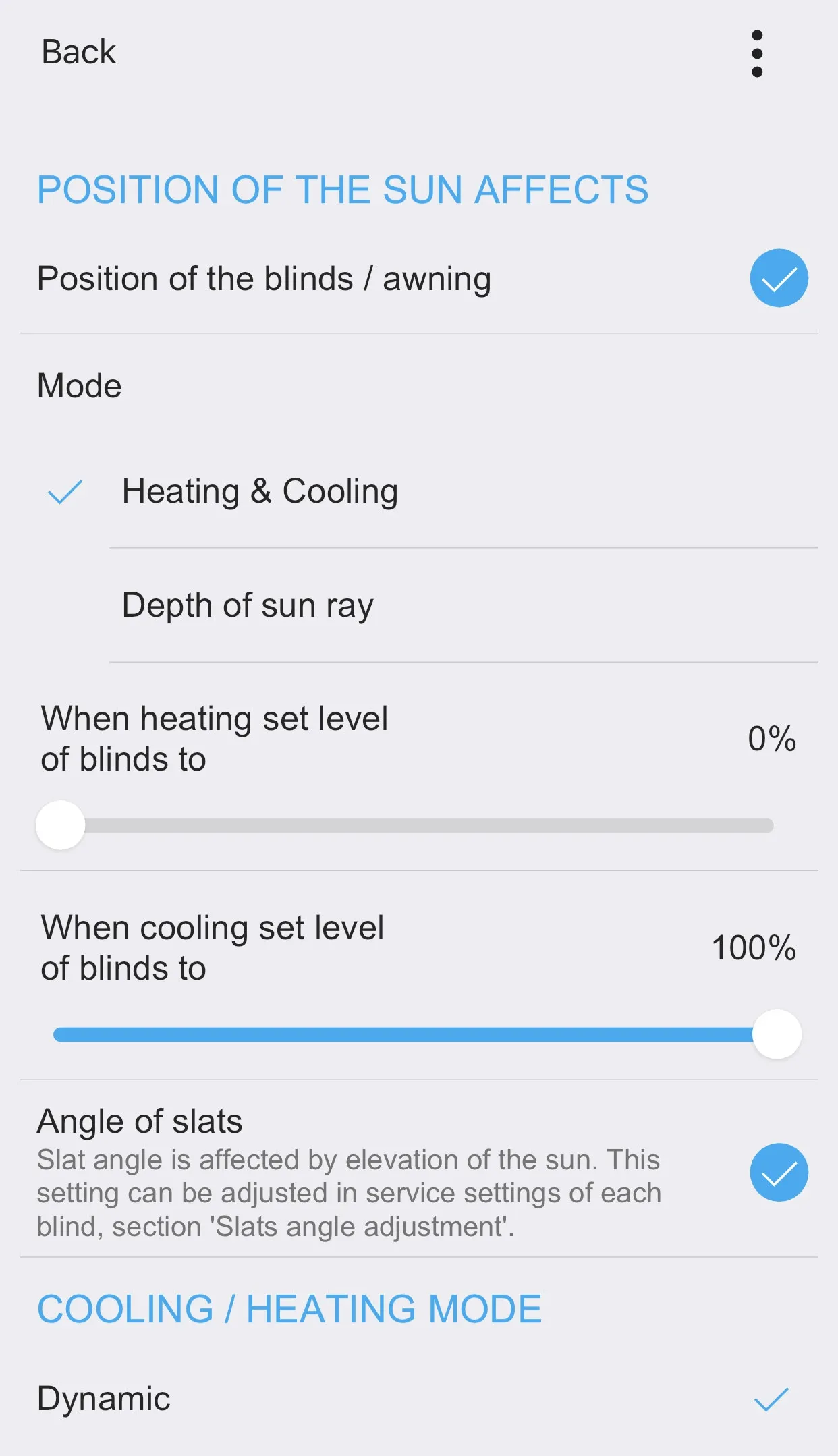The image size is (838, 1456).
Task: Disable the Angle of slats option
Action: point(778,1173)
